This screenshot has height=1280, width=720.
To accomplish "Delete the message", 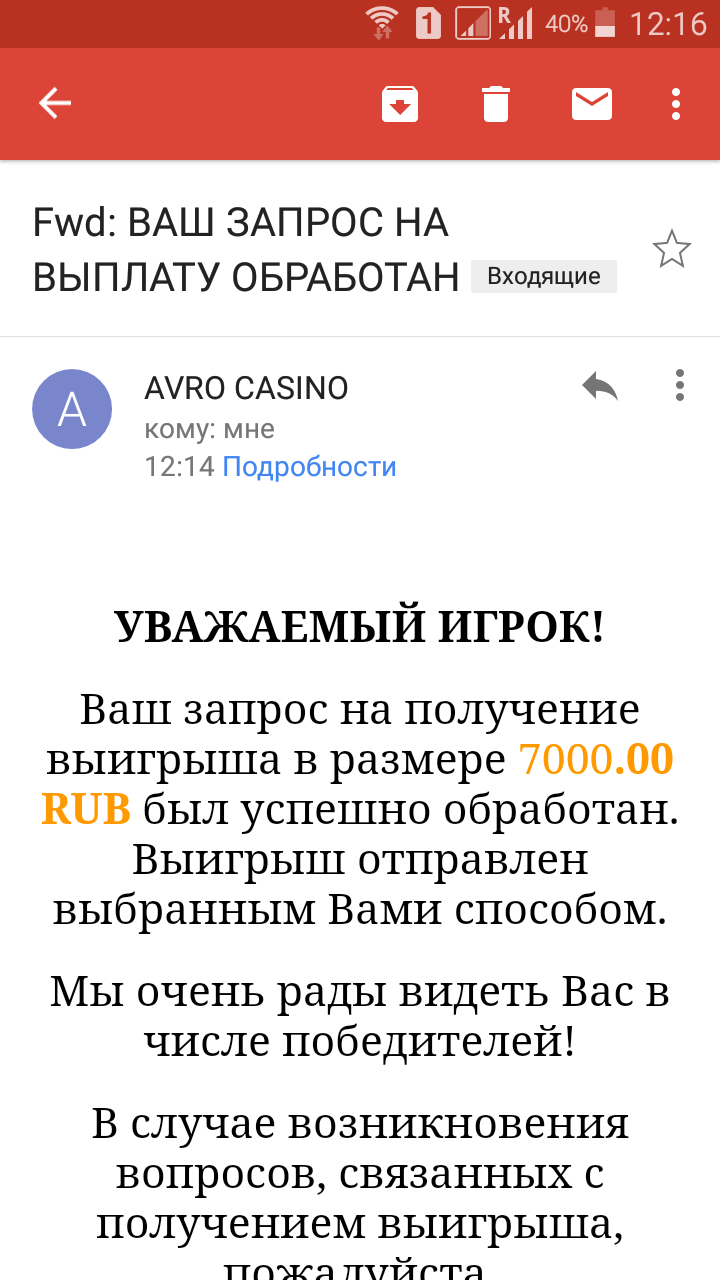I will pos(495,103).
